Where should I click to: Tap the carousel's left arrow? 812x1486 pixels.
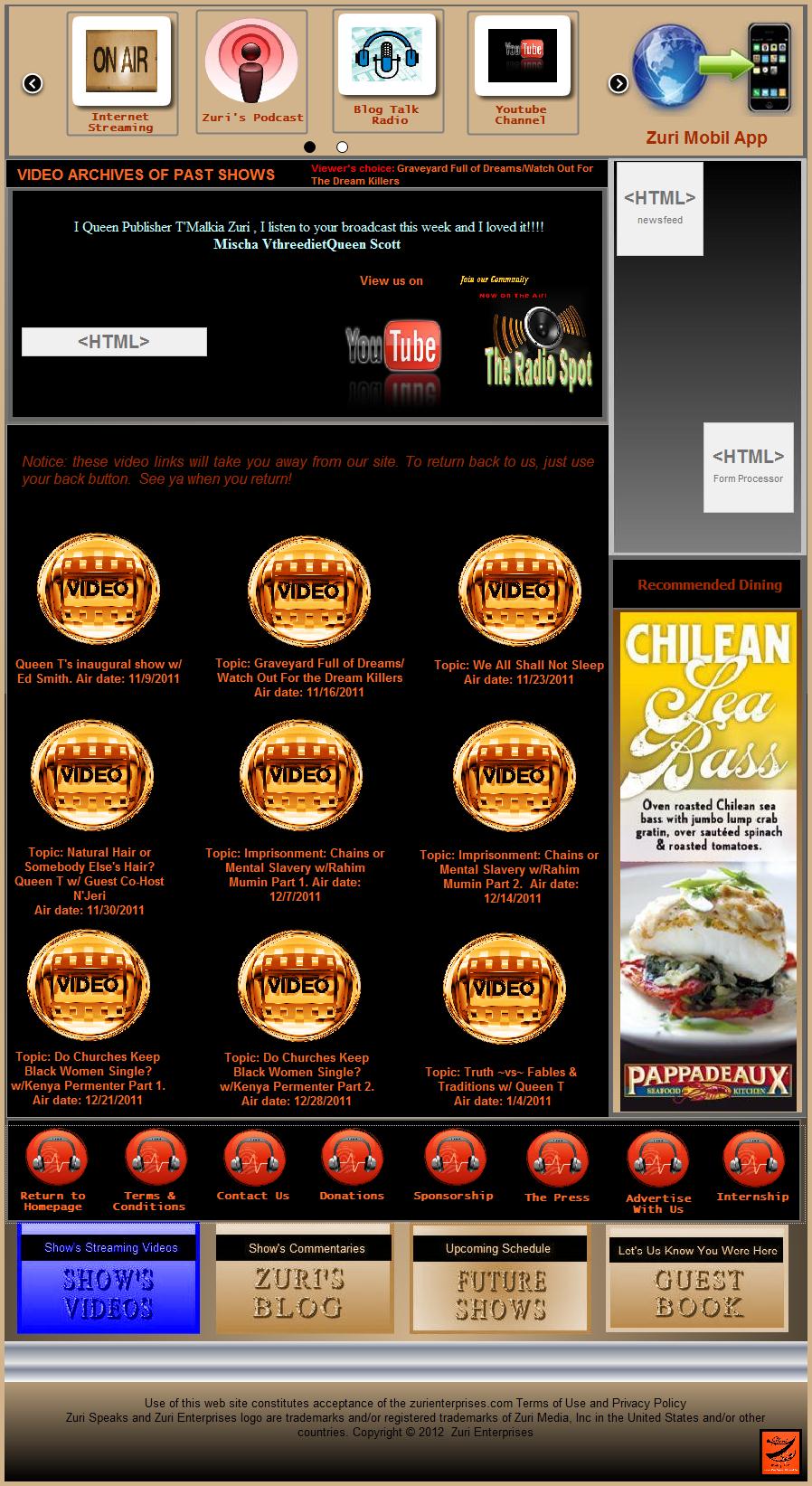[x=33, y=83]
